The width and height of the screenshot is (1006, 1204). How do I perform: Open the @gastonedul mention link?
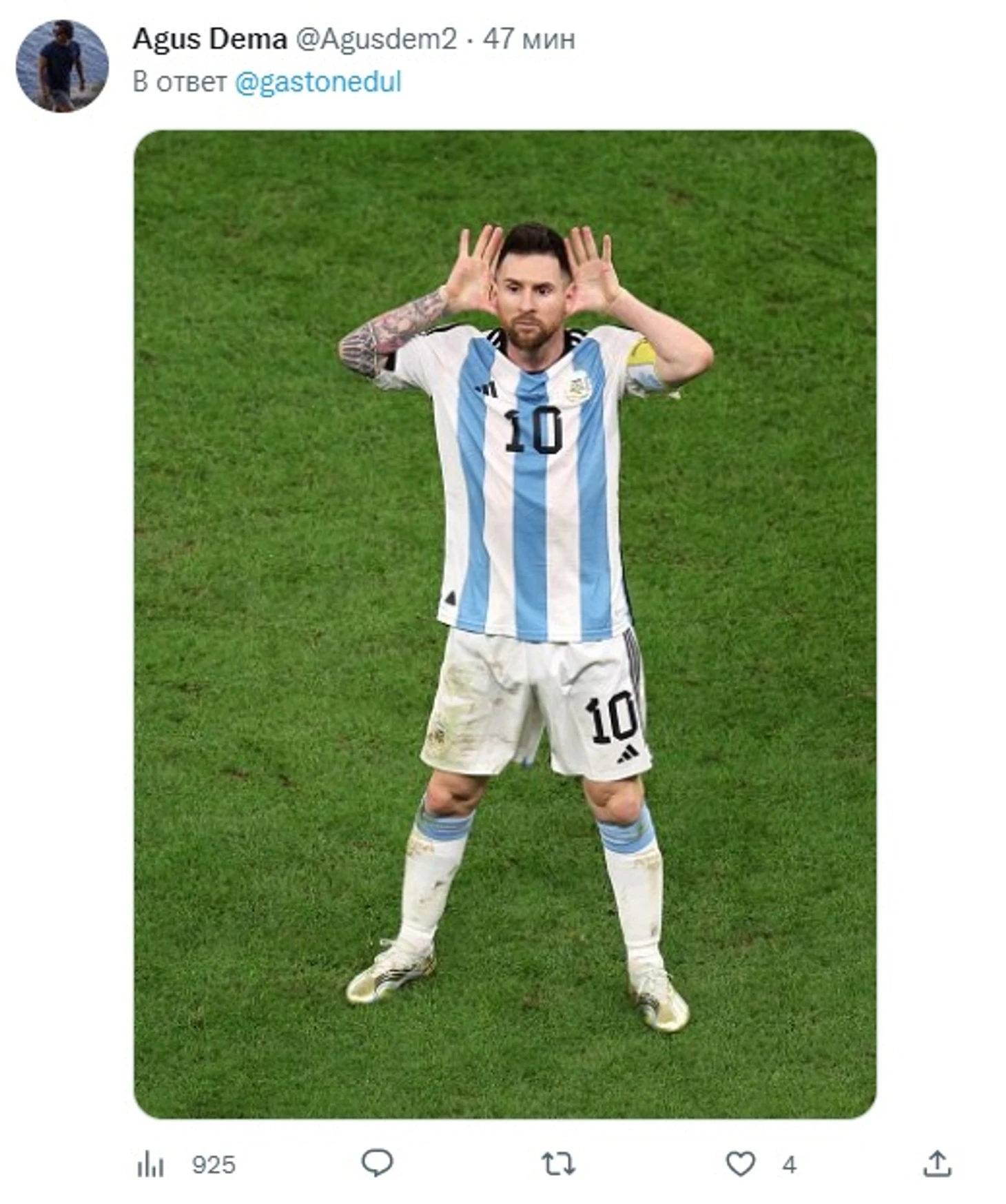point(318,82)
